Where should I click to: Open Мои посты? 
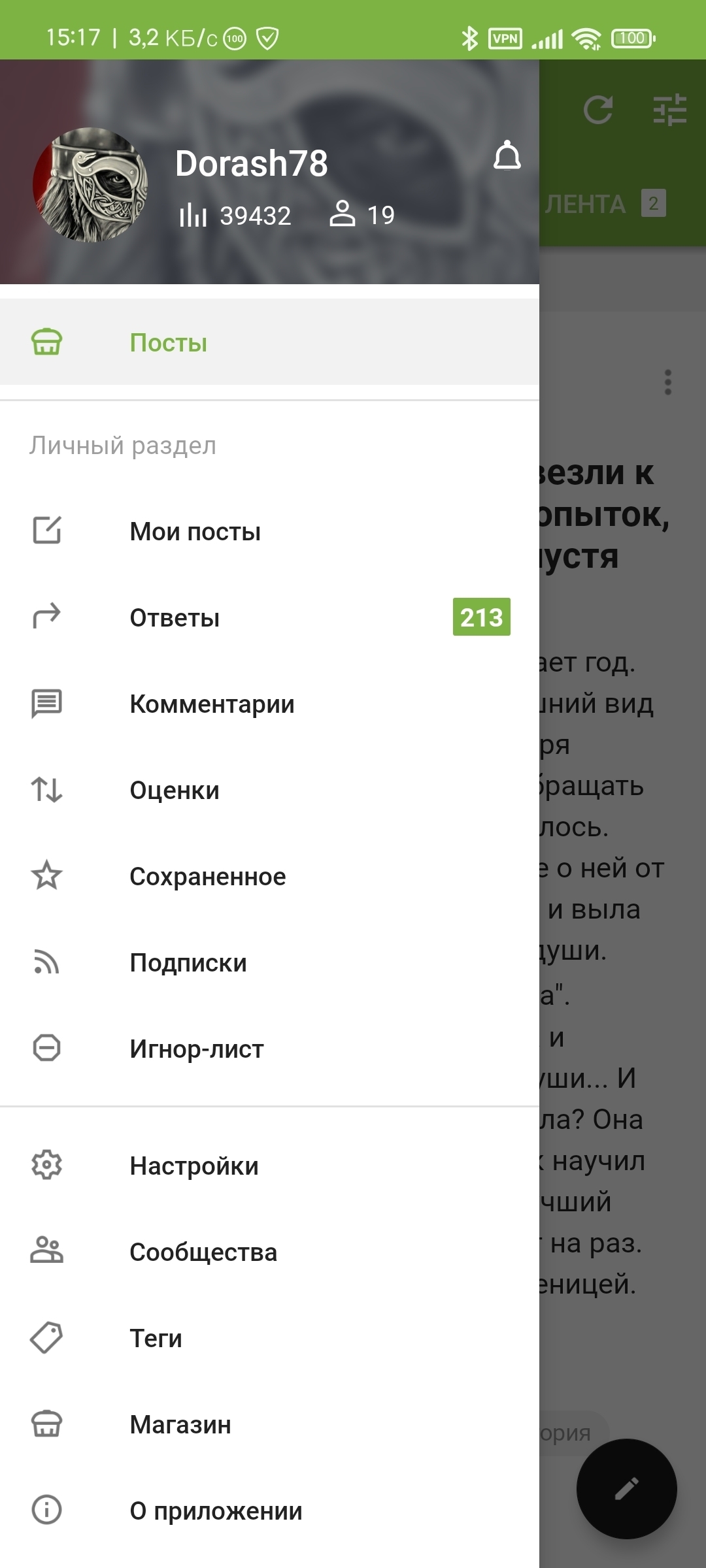click(195, 532)
